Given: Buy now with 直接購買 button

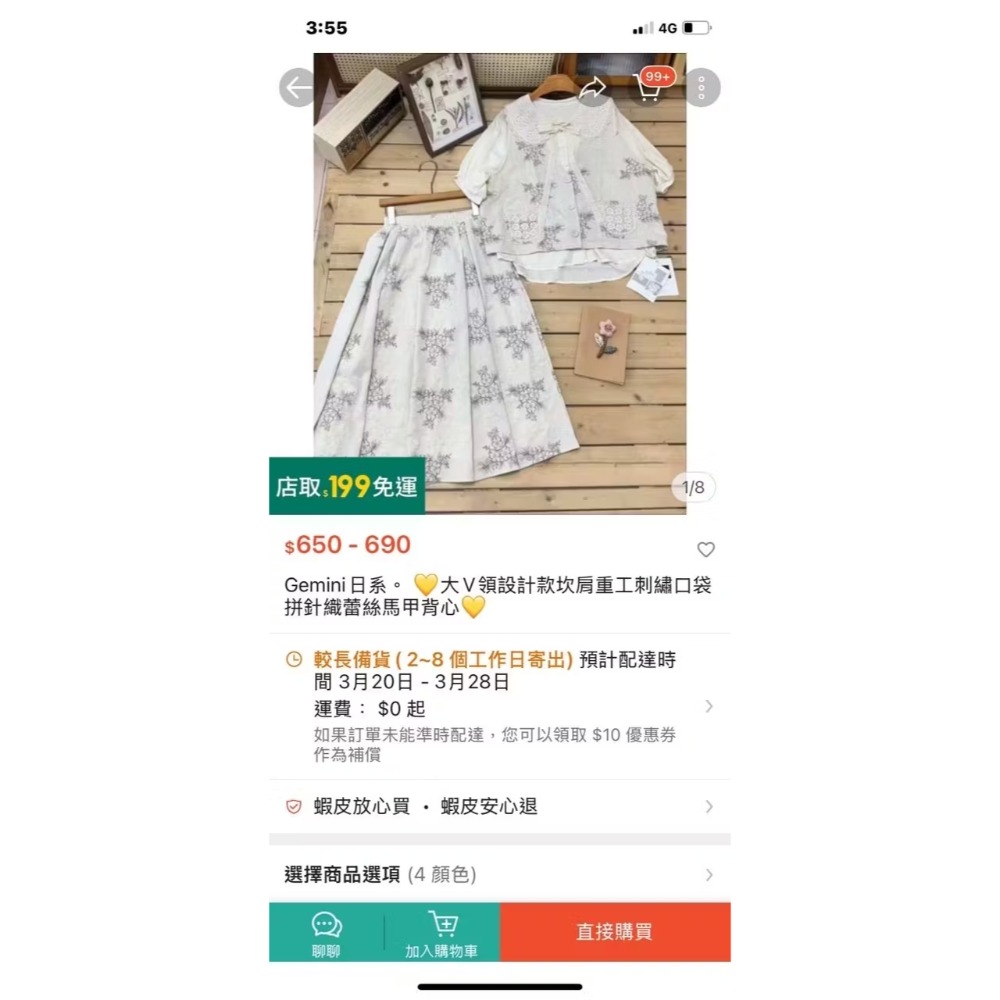Looking at the screenshot, I should point(614,932).
